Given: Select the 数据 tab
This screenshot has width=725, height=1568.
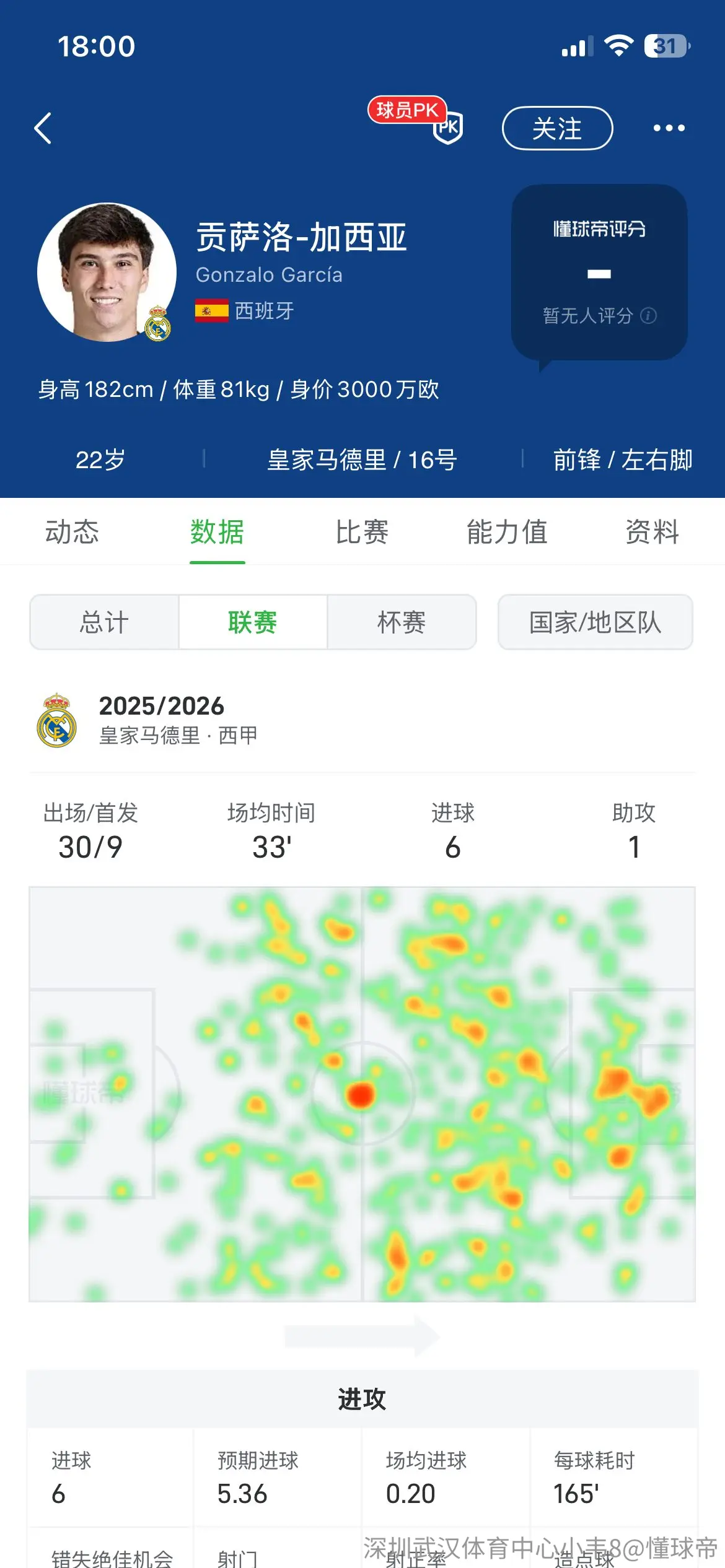Looking at the screenshot, I should click(217, 531).
